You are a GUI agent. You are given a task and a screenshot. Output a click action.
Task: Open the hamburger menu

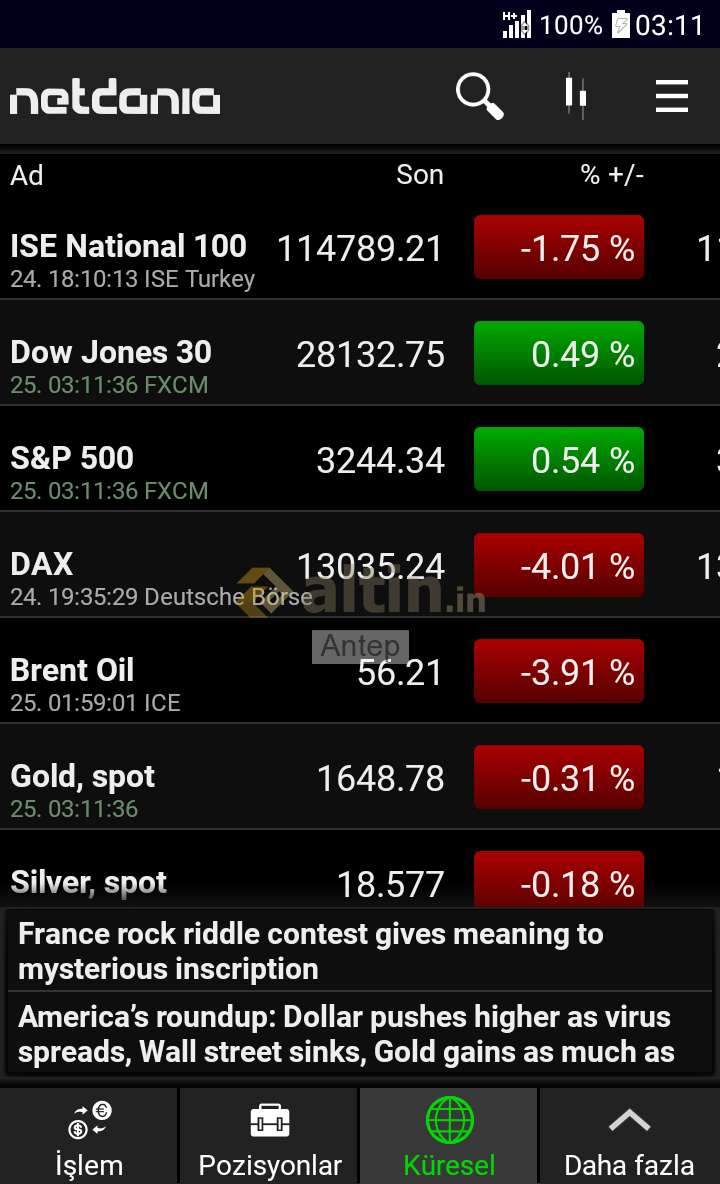click(672, 97)
